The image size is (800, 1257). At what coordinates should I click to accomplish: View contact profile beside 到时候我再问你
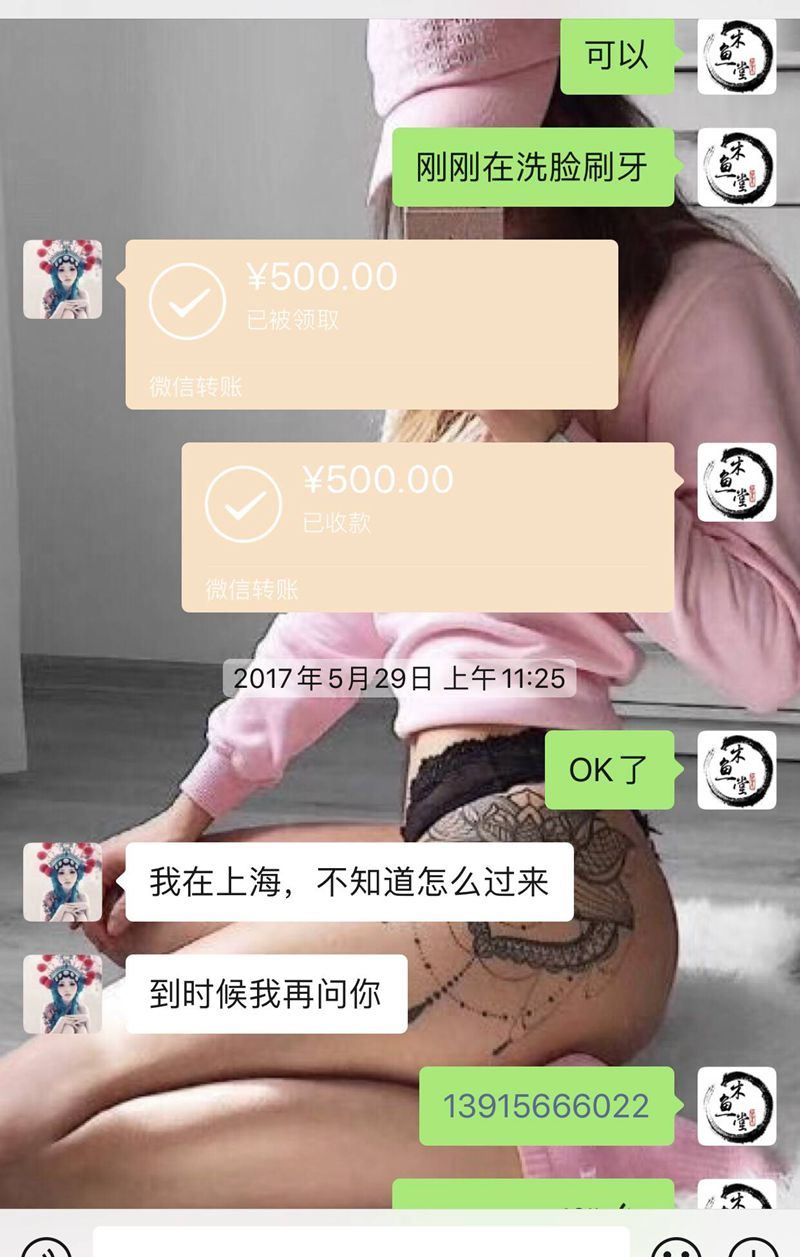[x=63, y=994]
